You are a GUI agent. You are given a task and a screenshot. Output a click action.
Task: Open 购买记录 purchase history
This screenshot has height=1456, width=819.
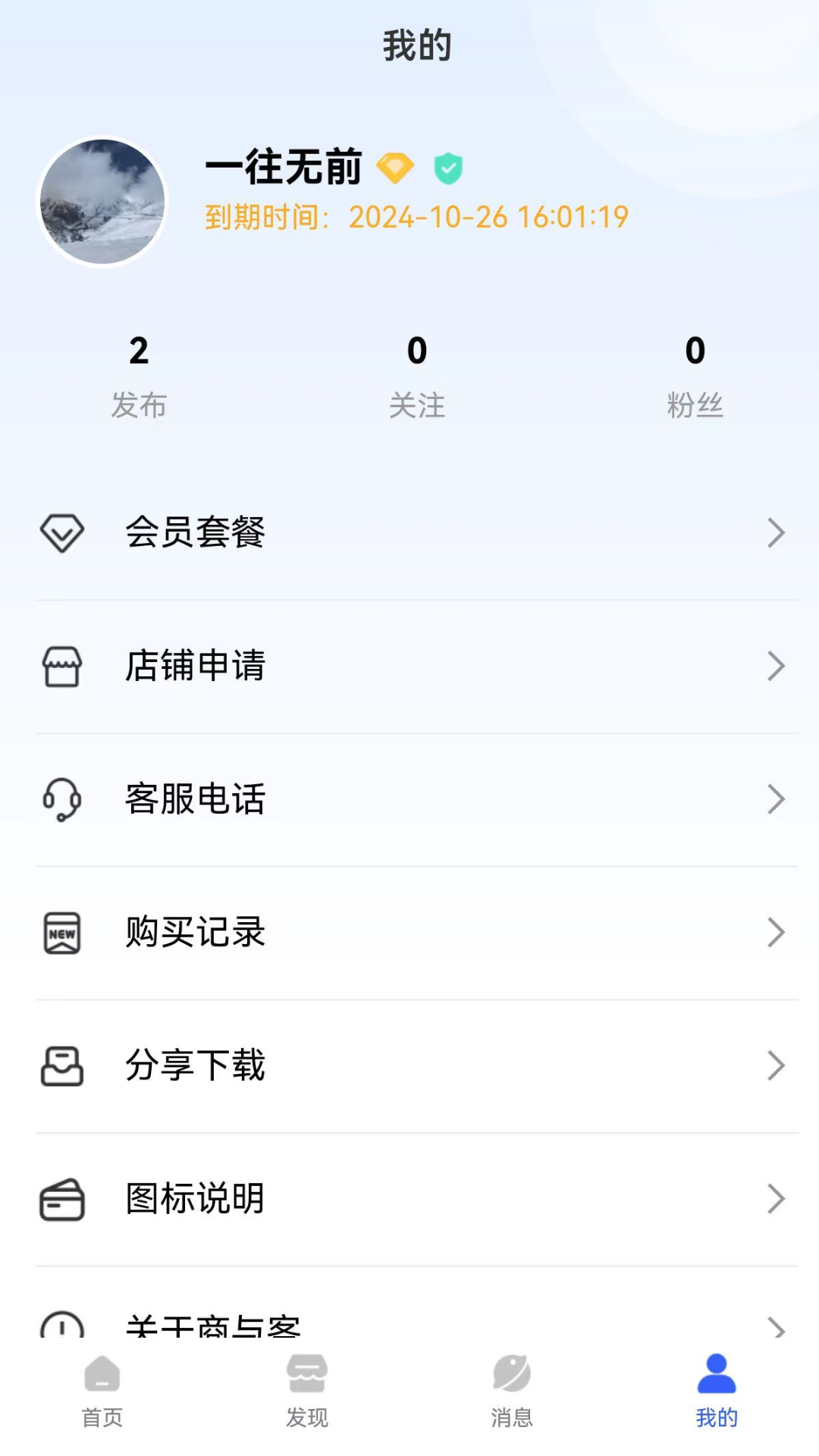[x=417, y=933]
